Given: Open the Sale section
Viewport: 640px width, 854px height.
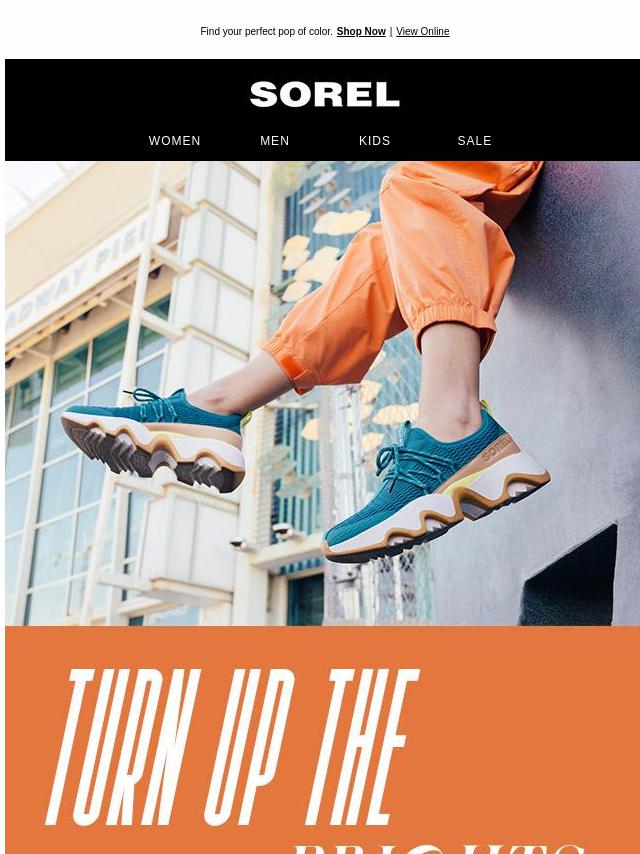Looking at the screenshot, I should 475,141.
